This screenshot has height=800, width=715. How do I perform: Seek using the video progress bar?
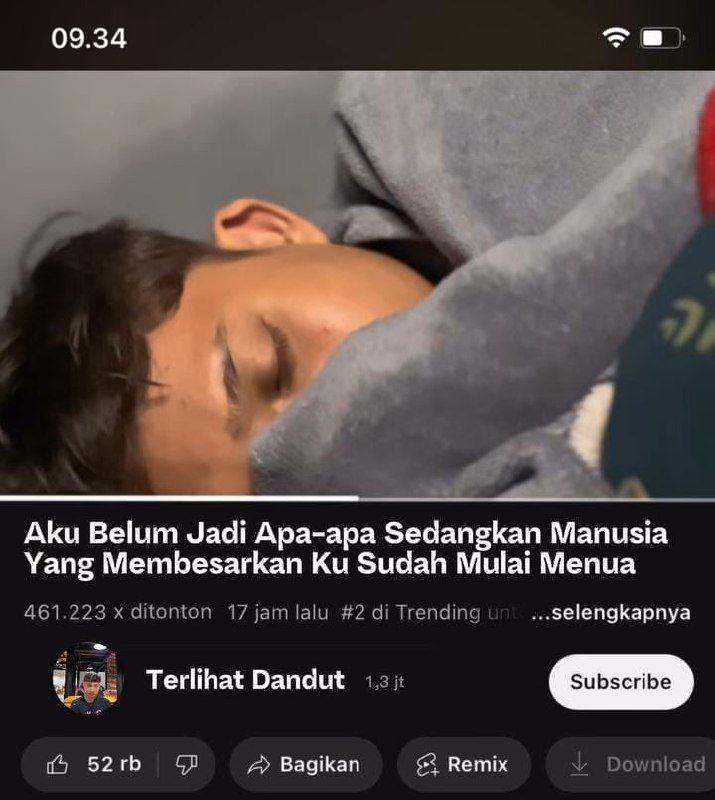[x=357, y=497]
